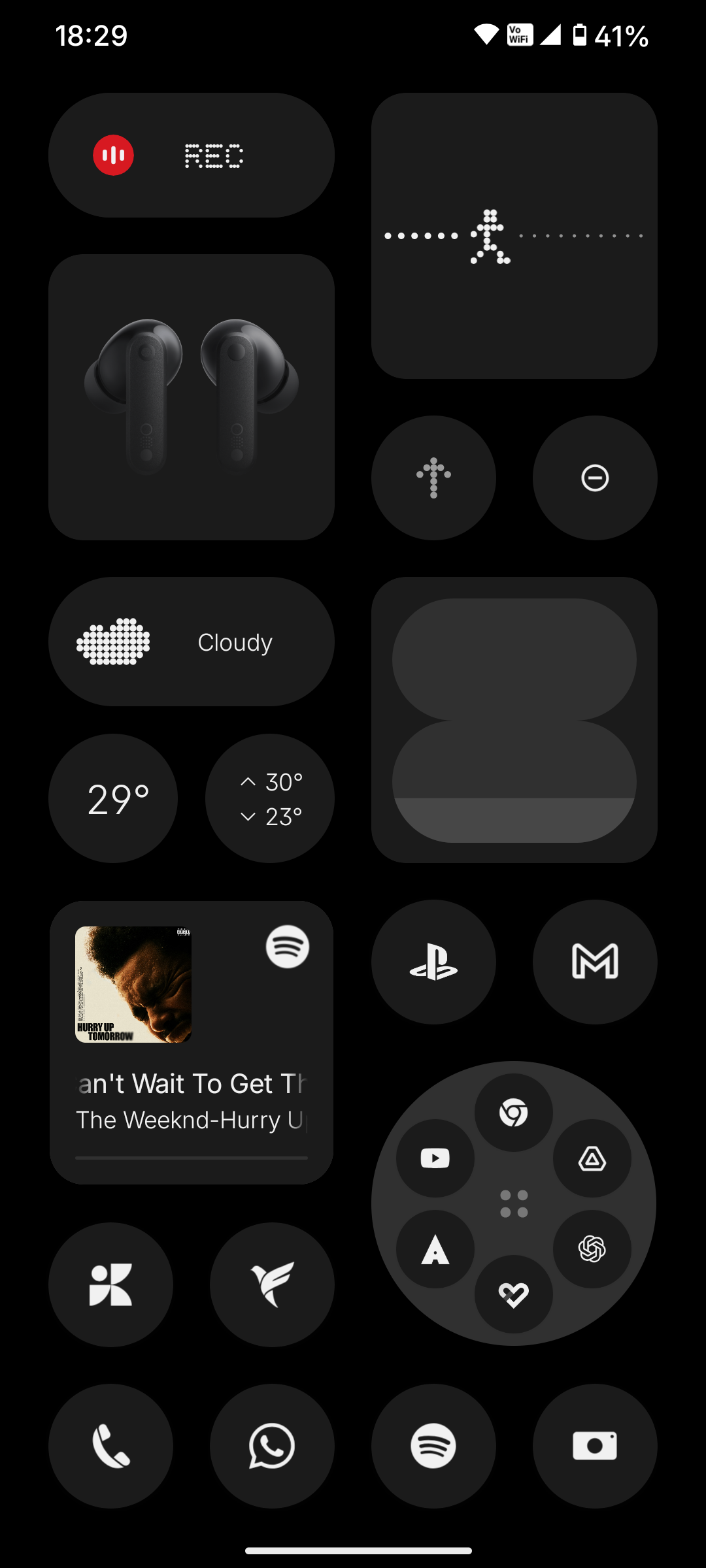
Task: Toggle the Do Not Disturb tile
Action: pyautogui.click(x=594, y=478)
